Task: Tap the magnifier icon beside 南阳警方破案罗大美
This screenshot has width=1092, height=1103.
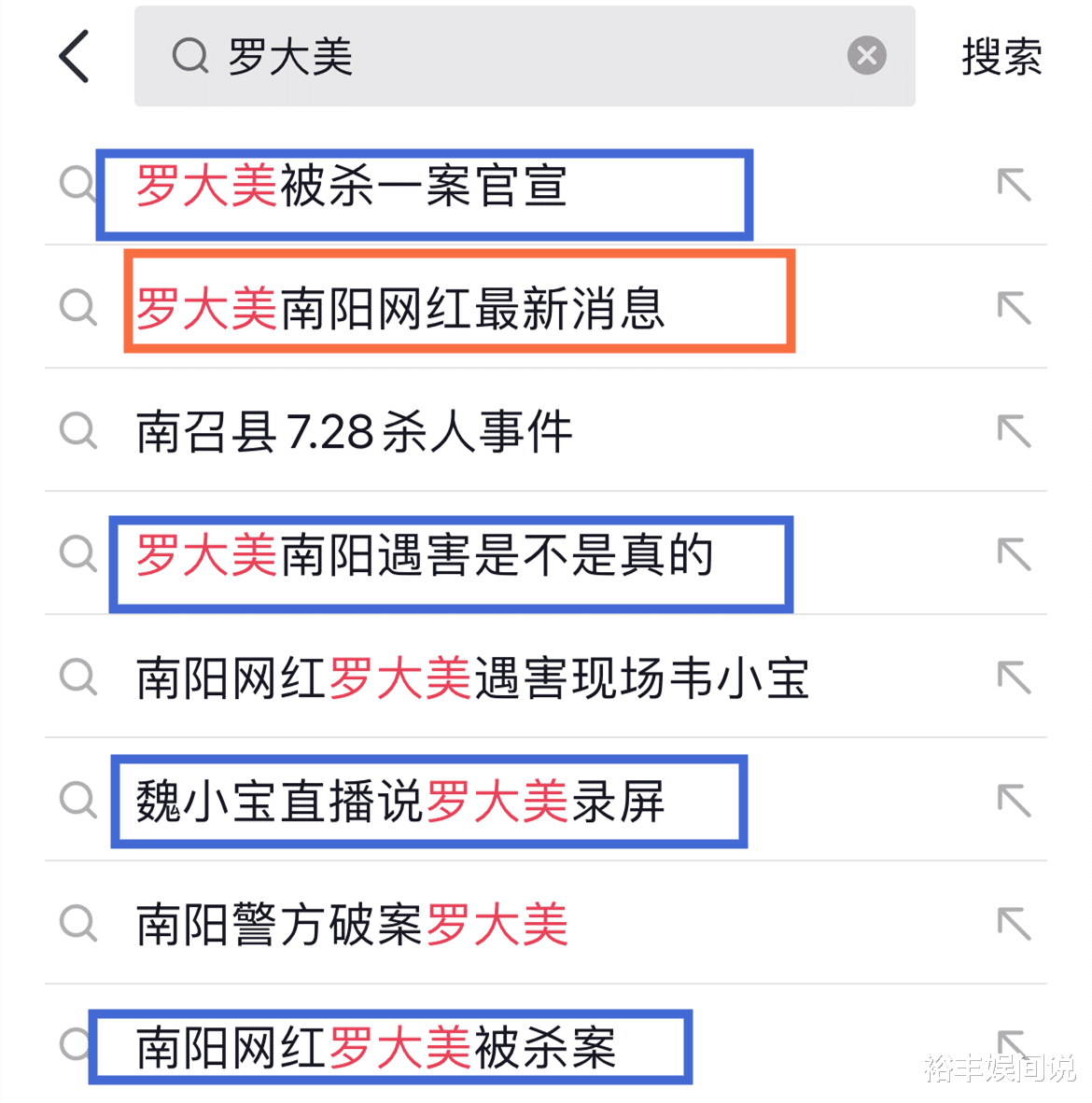Action: 78,924
